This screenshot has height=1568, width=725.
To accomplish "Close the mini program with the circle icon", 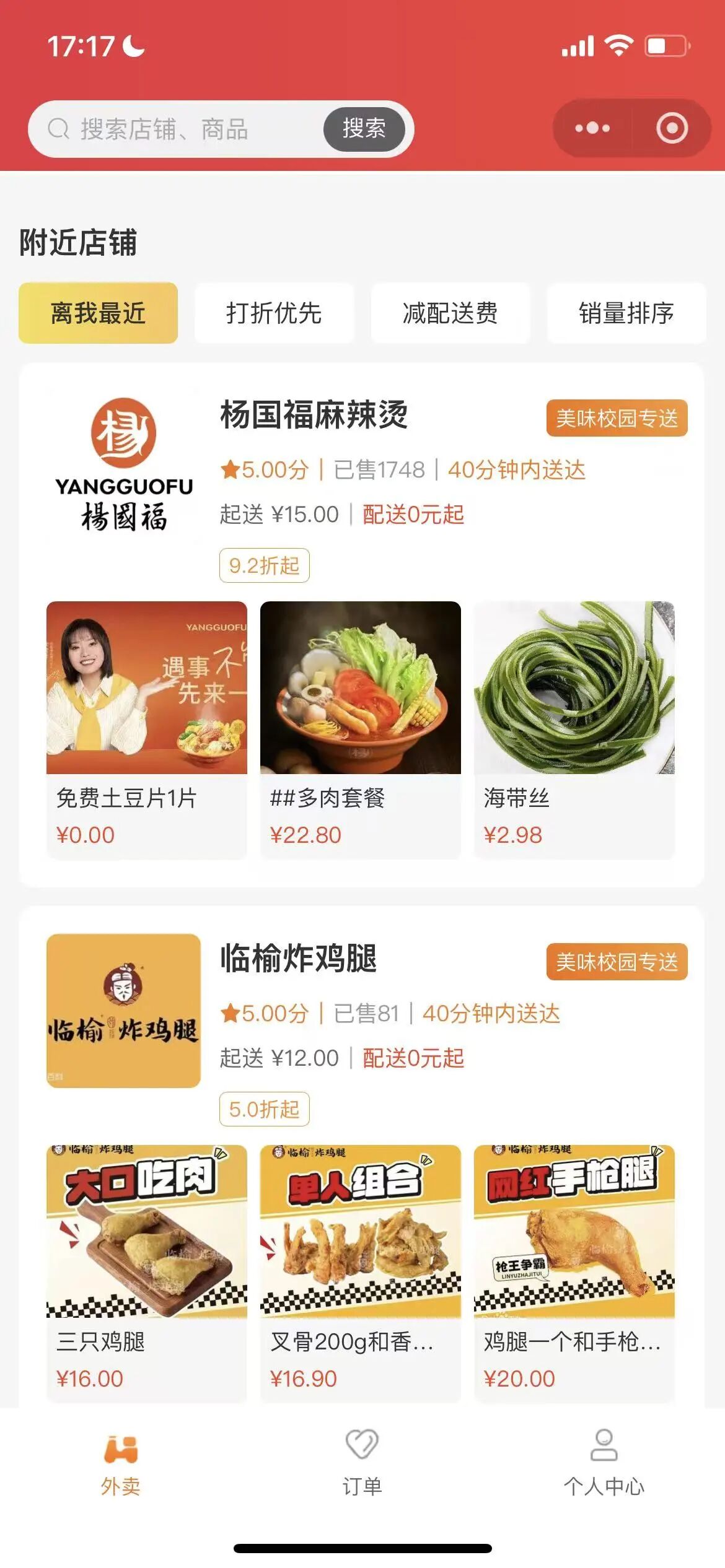I will click(672, 128).
